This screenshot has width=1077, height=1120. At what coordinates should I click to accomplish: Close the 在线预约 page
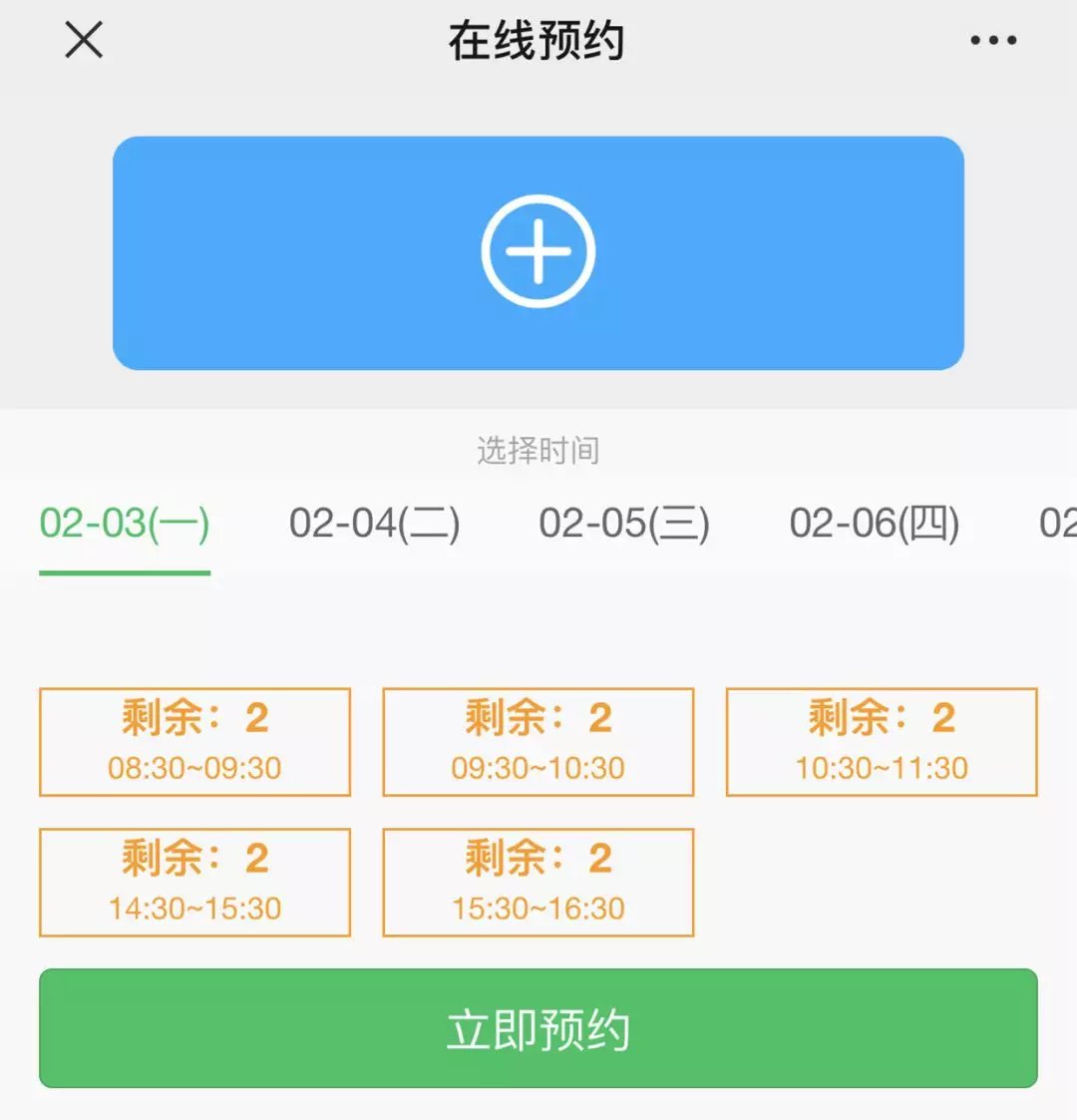[84, 41]
